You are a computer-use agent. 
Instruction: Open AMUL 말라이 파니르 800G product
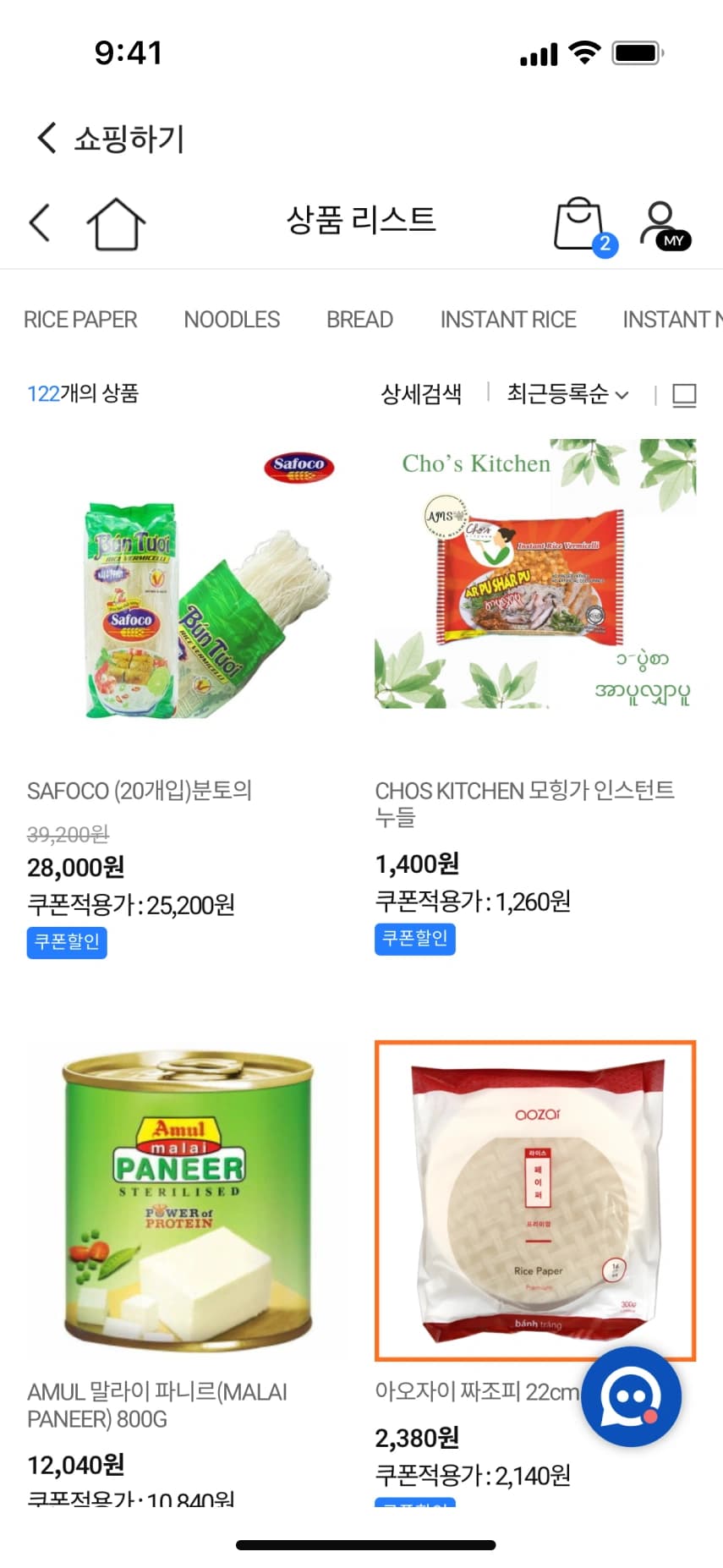(x=186, y=1201)
